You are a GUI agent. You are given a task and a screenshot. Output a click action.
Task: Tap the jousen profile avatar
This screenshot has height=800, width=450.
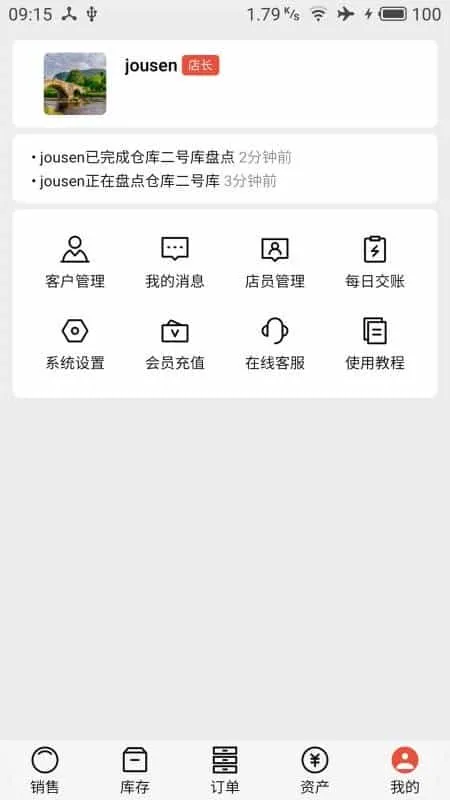(x=75, y=84)
